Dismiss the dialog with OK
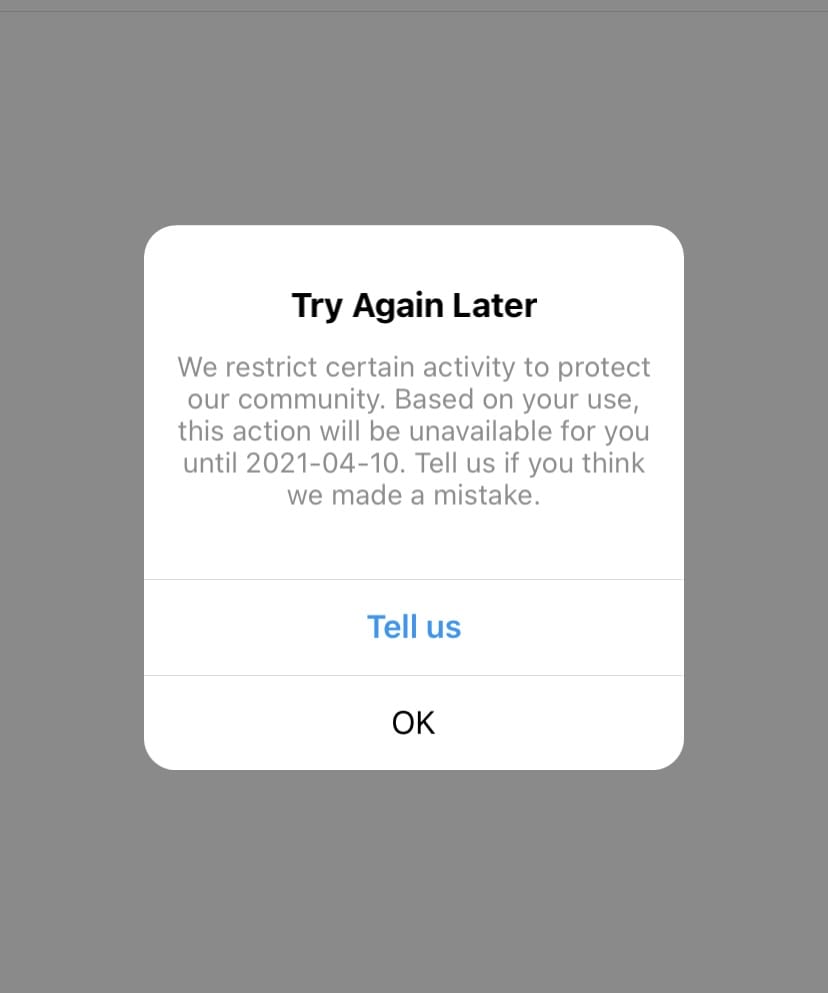 point(413,722)
